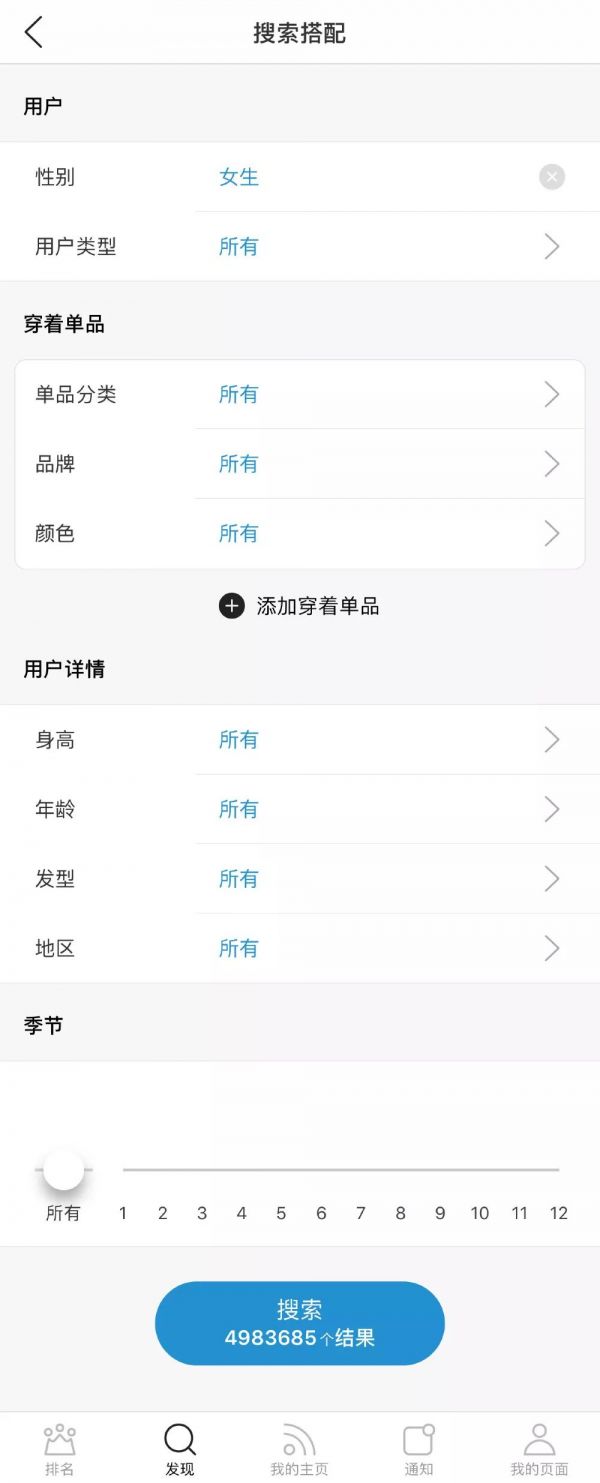Screen dimensions: 600x1483
Task: Open the 我的主页 tab
Action: coord(299,1449)
